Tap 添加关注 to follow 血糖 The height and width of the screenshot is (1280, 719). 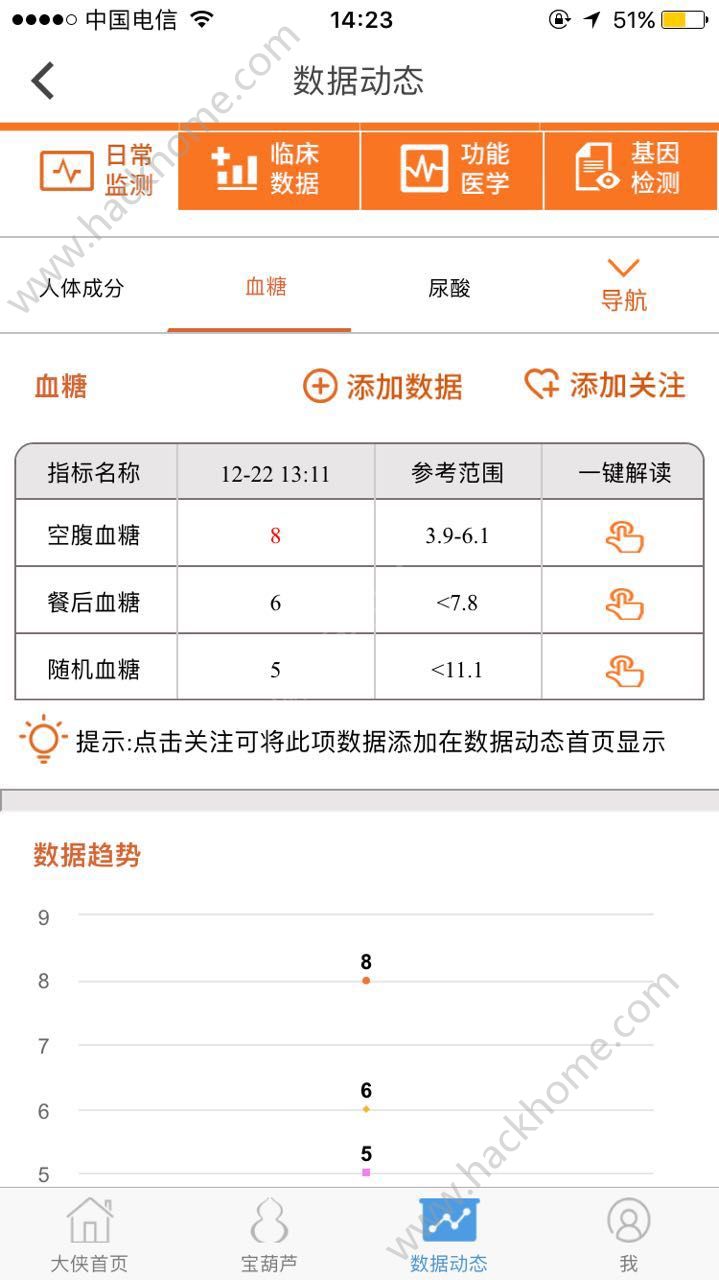coord(606,385)
